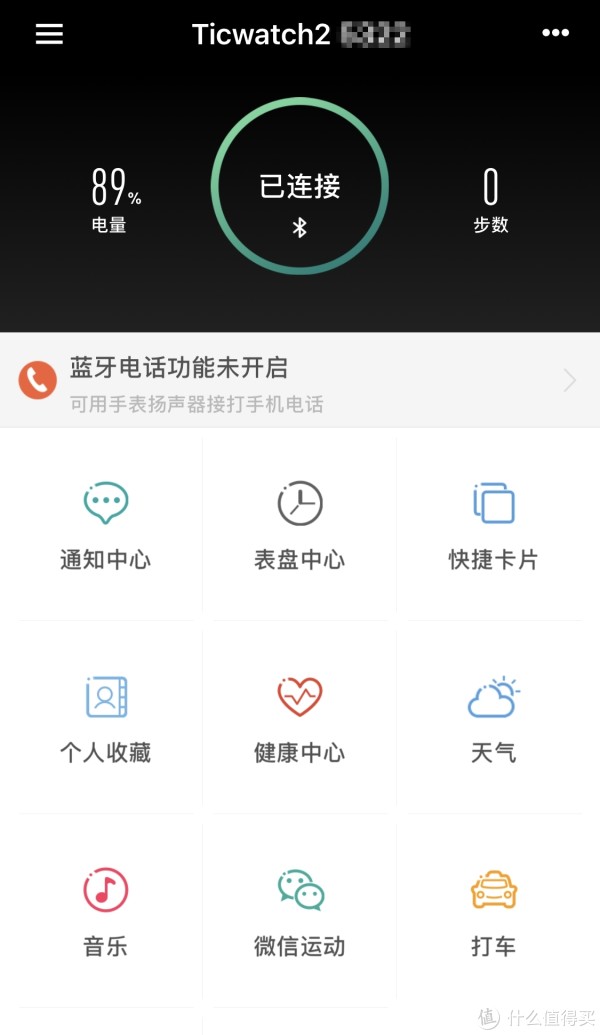
Task: Open 通知中心 notification center
Action: [x=106, y=526]
